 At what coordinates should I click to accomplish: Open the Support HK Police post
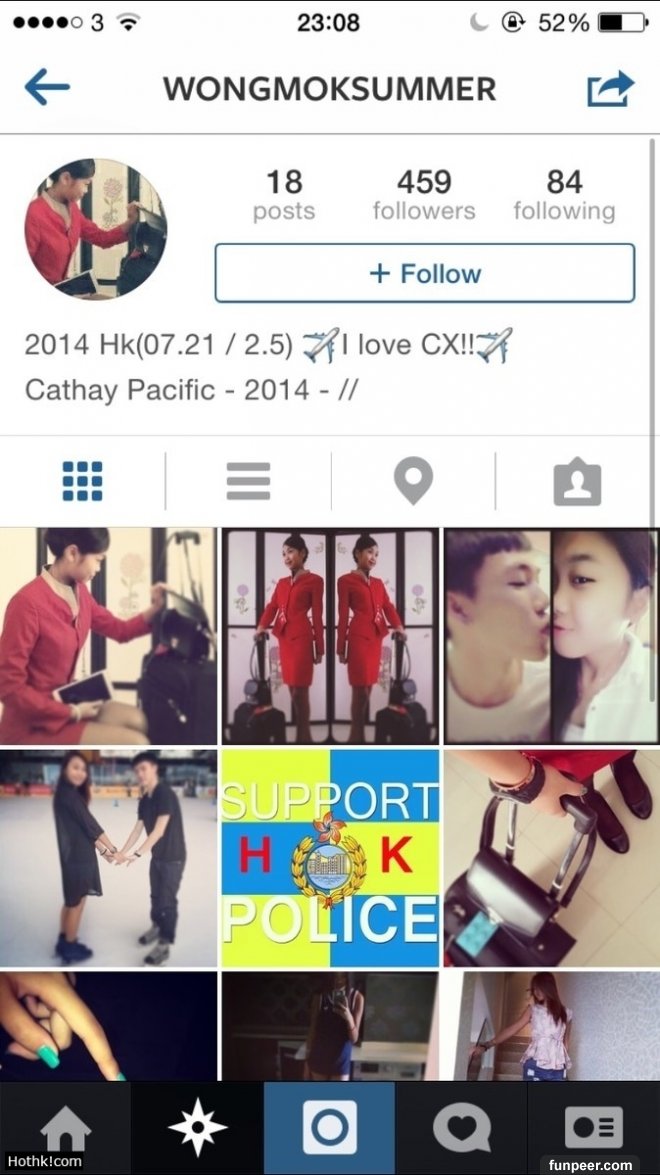330,858
